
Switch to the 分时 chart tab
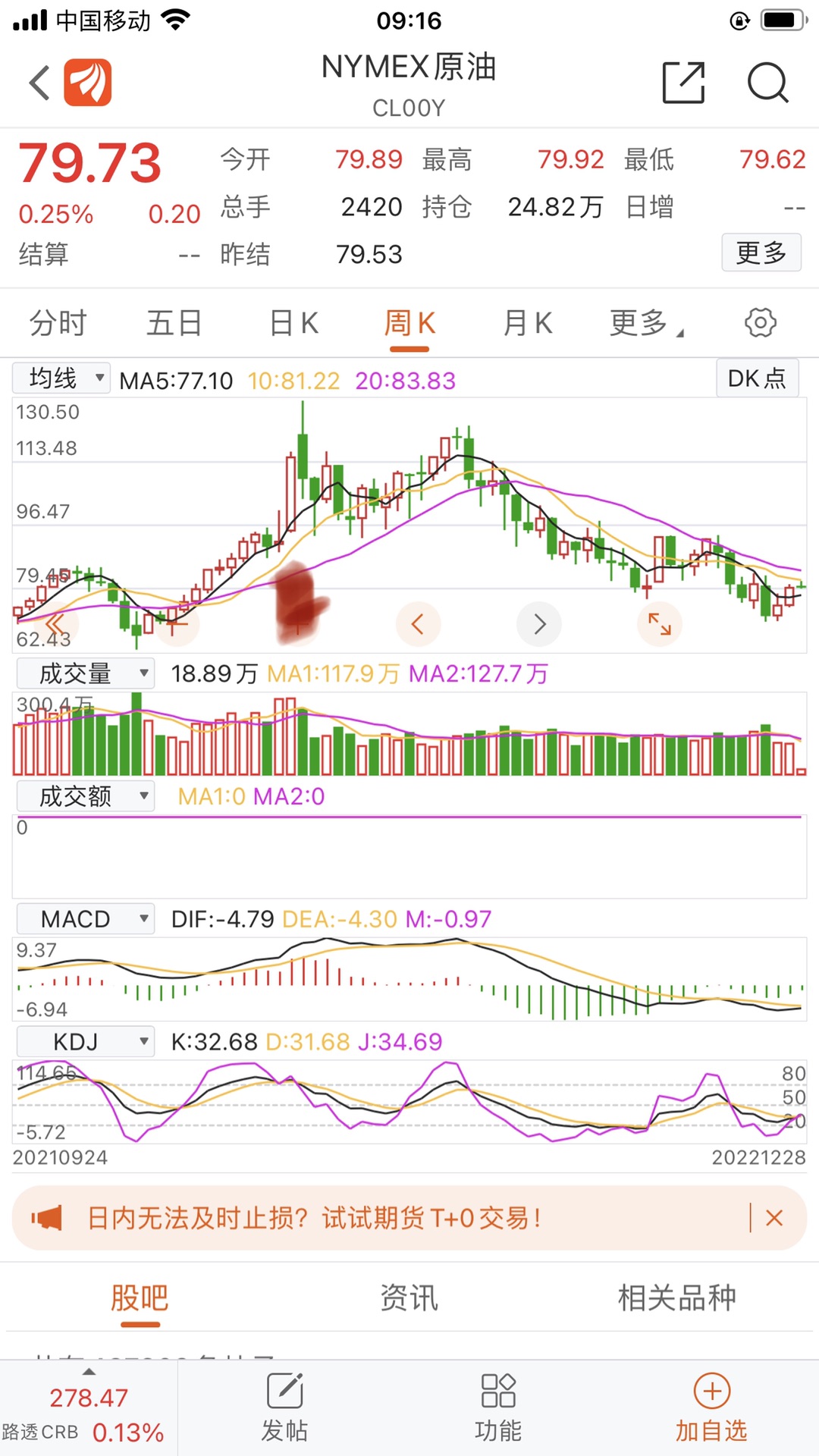click(58, 324)
